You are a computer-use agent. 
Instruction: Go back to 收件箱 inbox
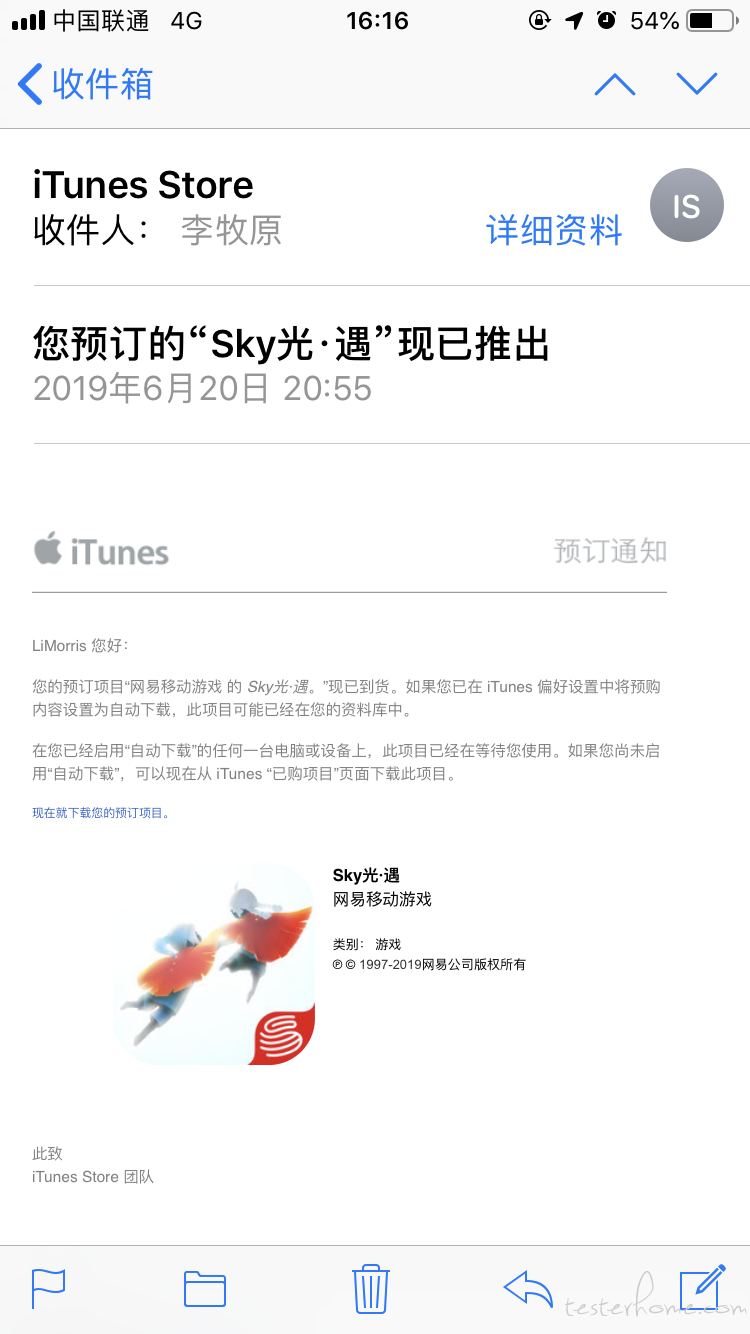point(86,84)
